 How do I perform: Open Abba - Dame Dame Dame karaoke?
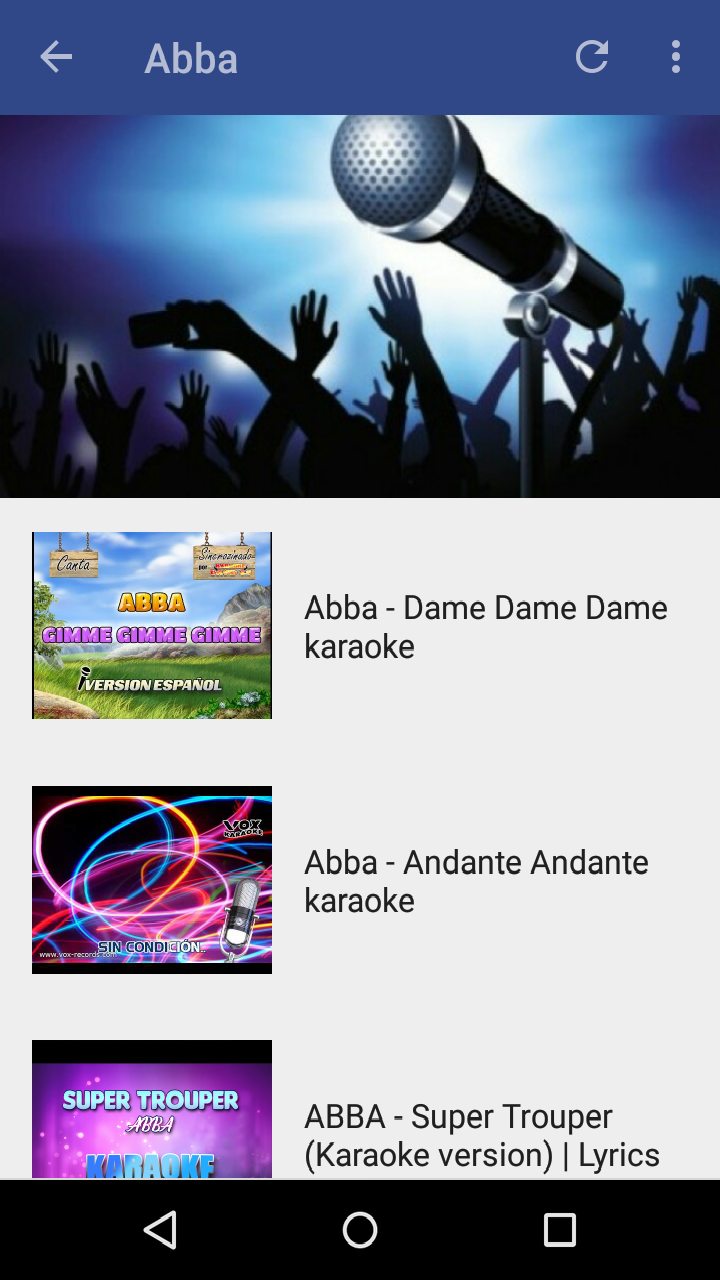click(x=485, y=626)
